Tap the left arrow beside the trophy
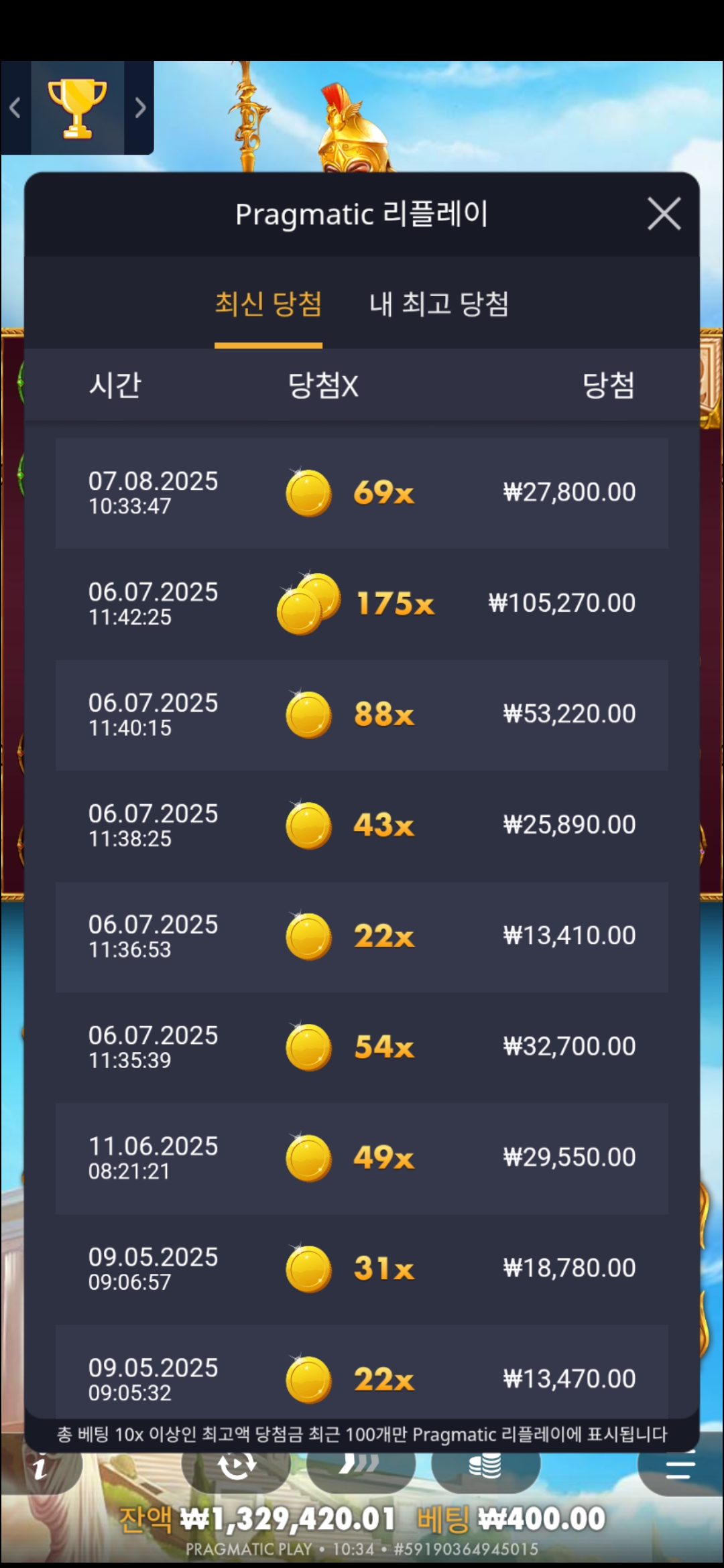724x1568 pixels. [15, 107]
